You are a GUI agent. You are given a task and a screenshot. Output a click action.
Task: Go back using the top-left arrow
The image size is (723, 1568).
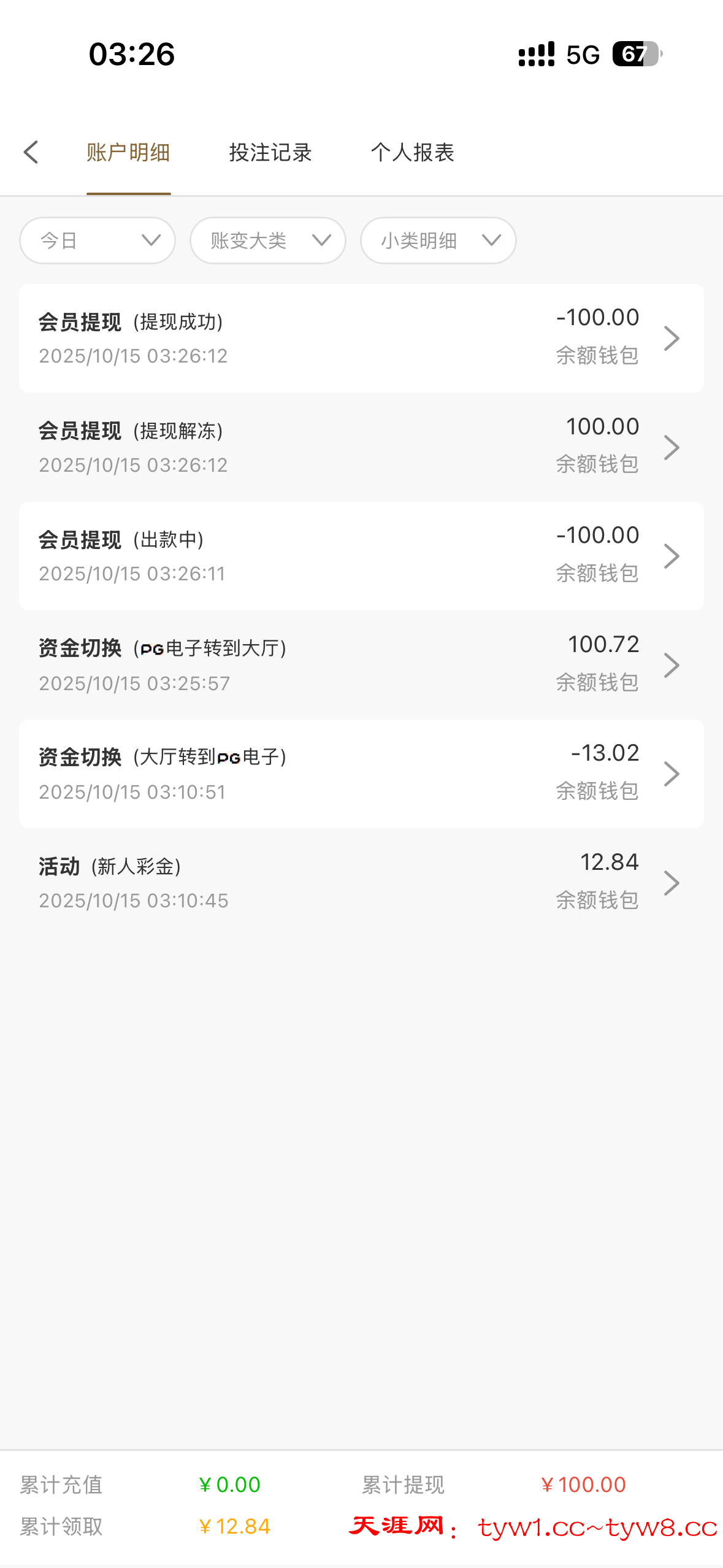[x=31, y=152]
